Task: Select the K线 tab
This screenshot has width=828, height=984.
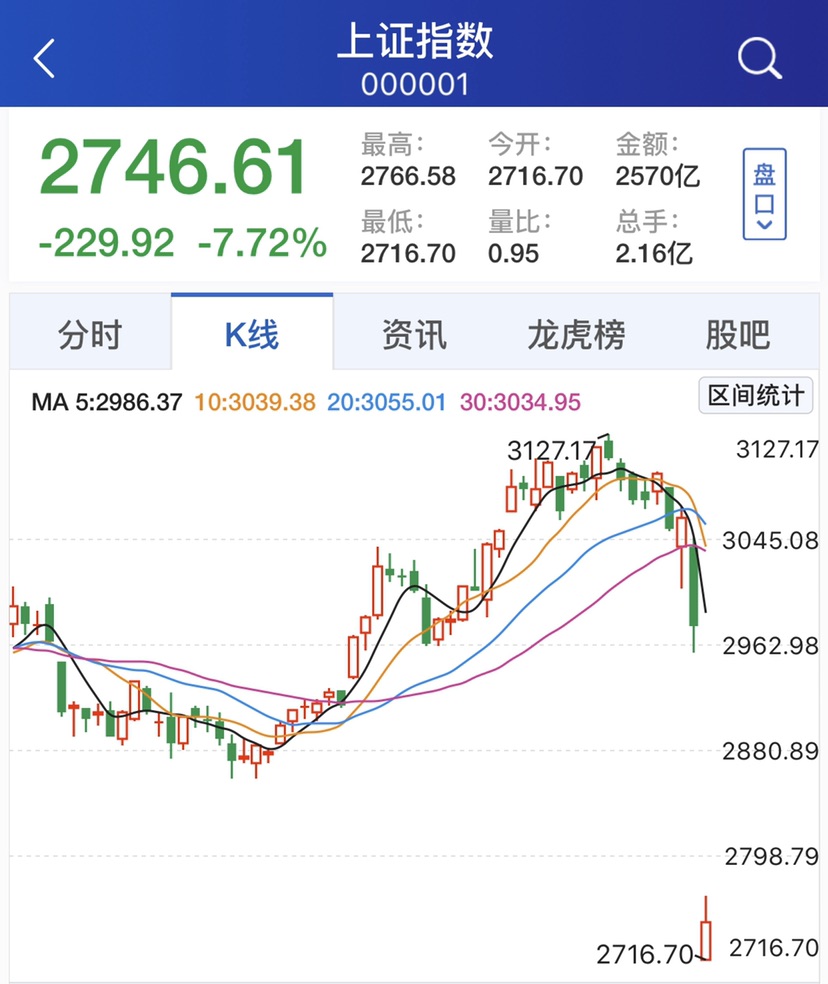Action: [251, 335]
